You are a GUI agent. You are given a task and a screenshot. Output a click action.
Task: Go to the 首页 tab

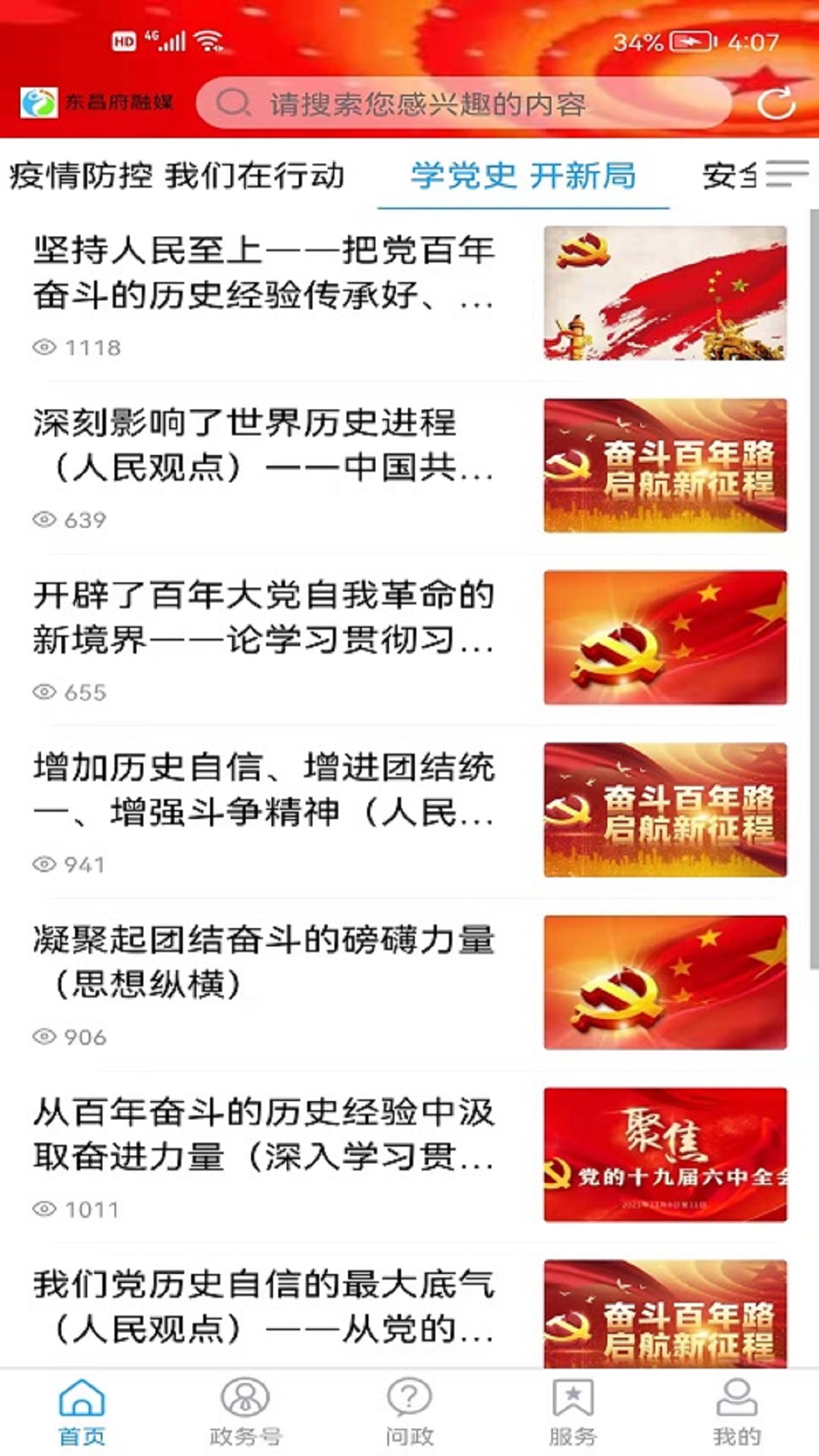click(x=82, y=1412)
